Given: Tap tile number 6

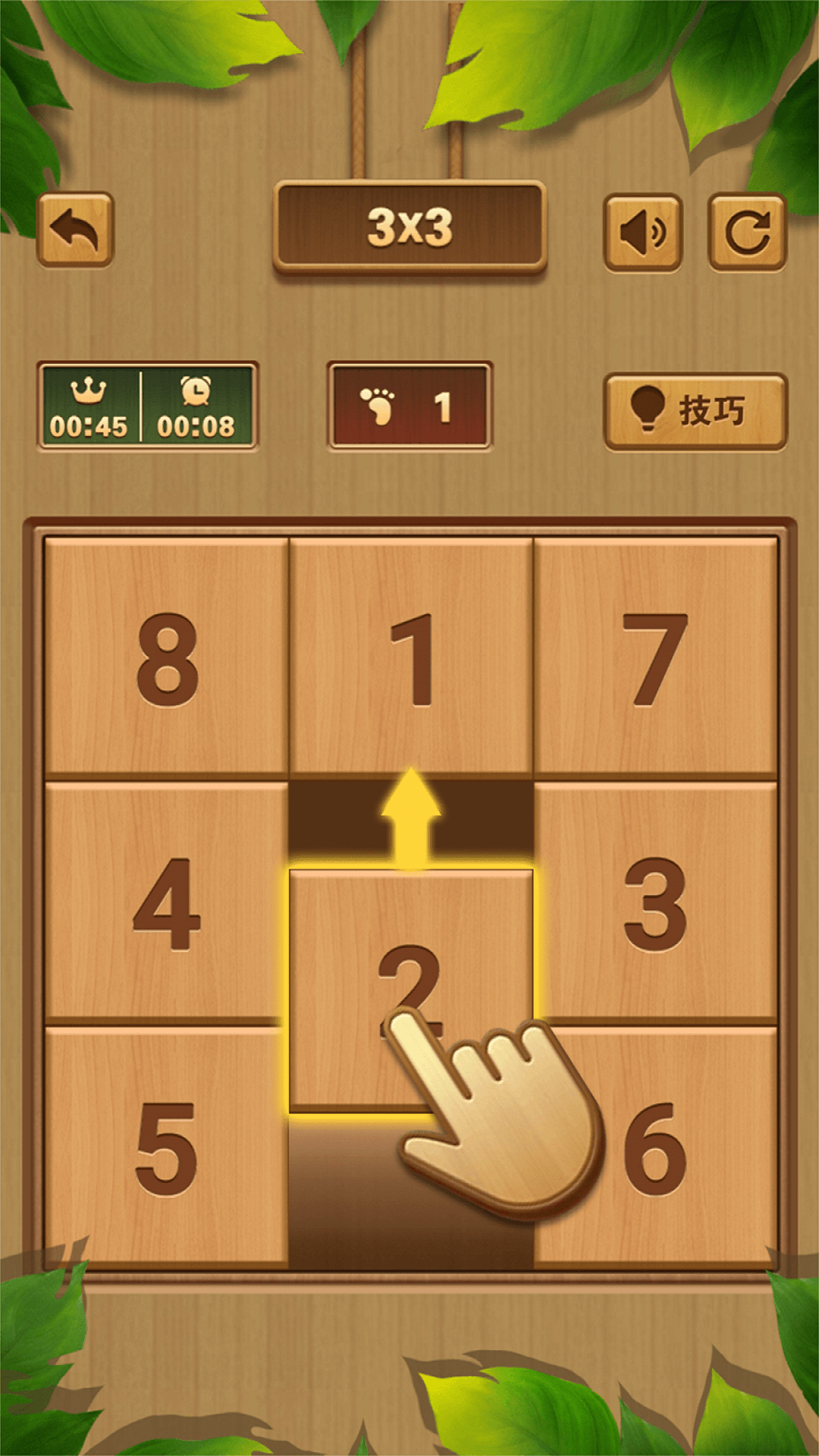Looking at the screenshot, I should pyautogui.click(x=667, y=1147).
